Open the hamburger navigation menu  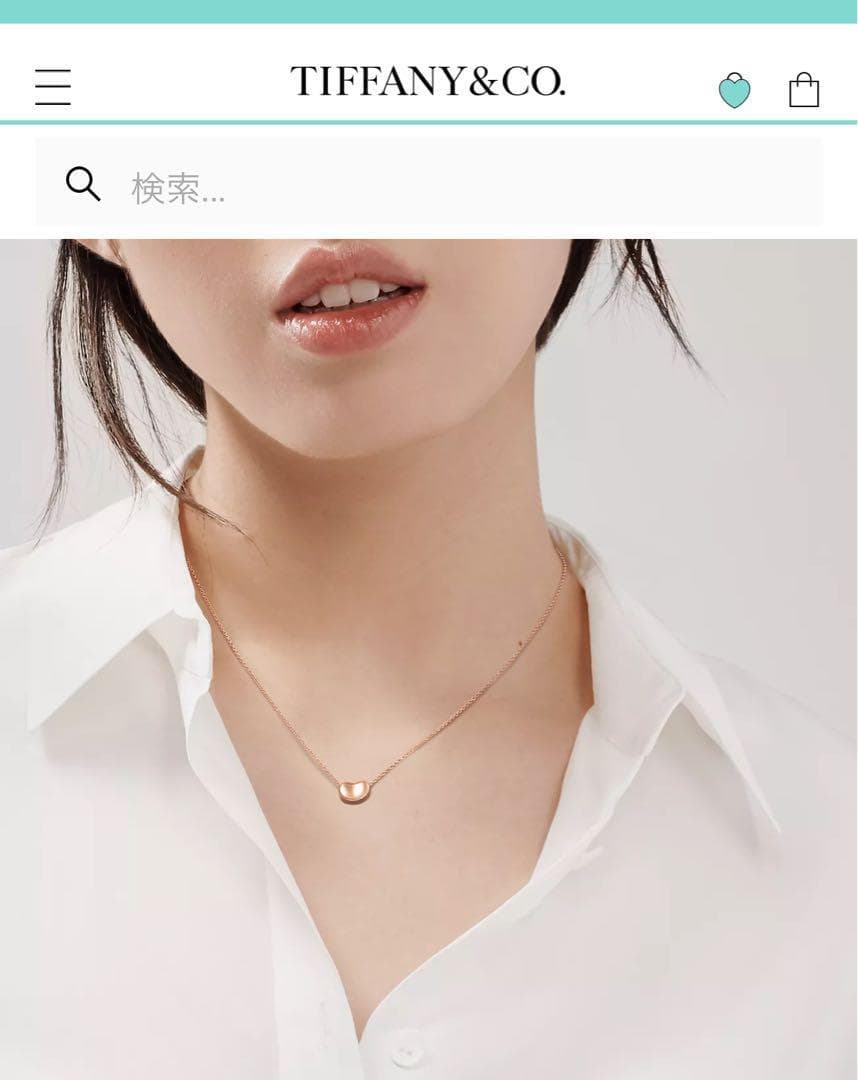pos(53,87)
